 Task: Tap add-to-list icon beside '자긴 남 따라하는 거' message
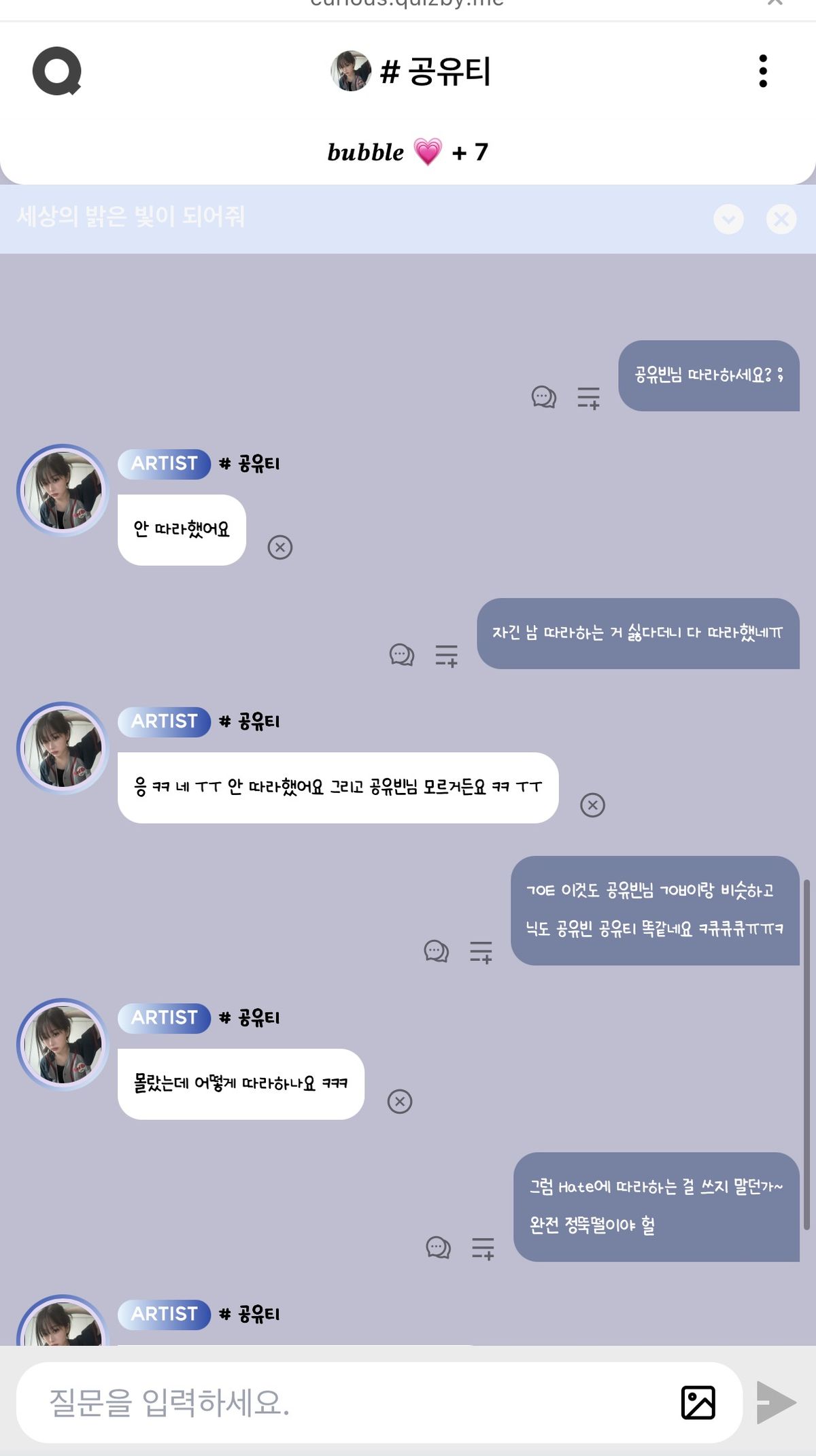446,655
